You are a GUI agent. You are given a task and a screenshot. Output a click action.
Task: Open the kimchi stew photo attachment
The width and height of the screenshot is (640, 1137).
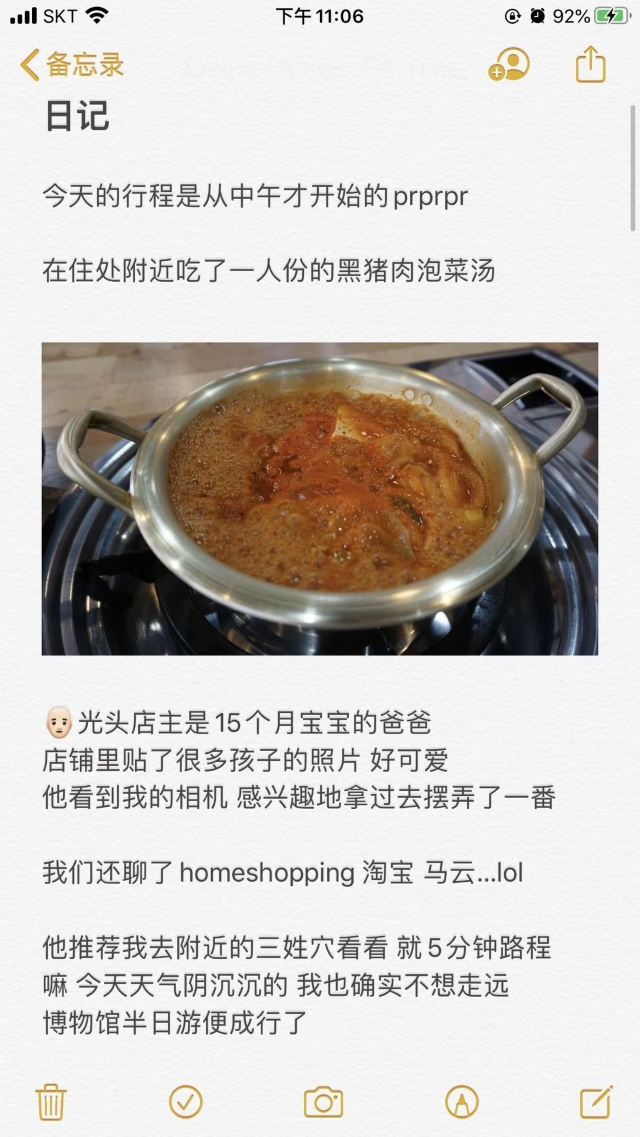tap(320, 498)
